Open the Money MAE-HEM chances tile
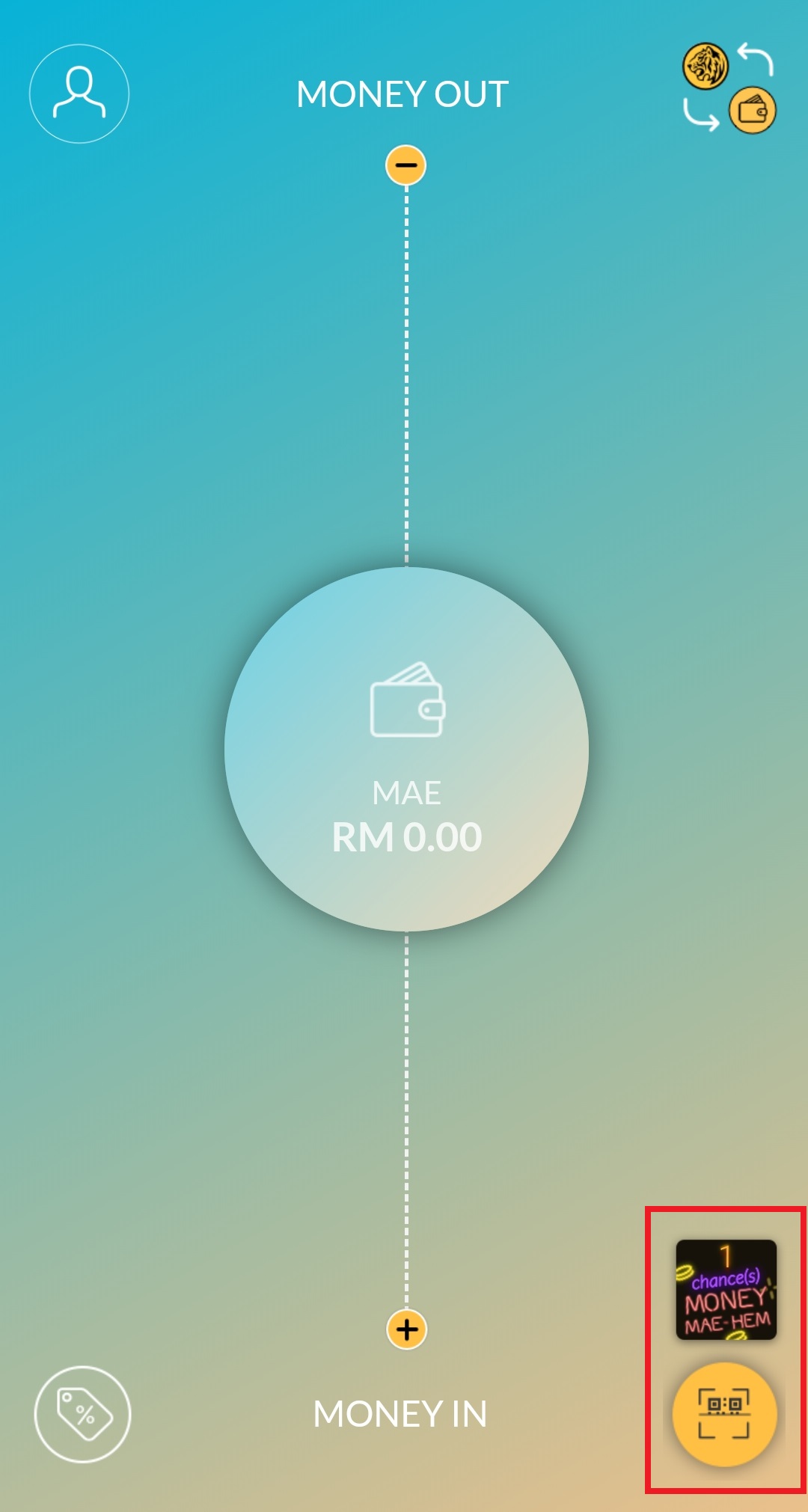The width and height of the screenshot is (808, 1512). click(x=726, y=1289)
